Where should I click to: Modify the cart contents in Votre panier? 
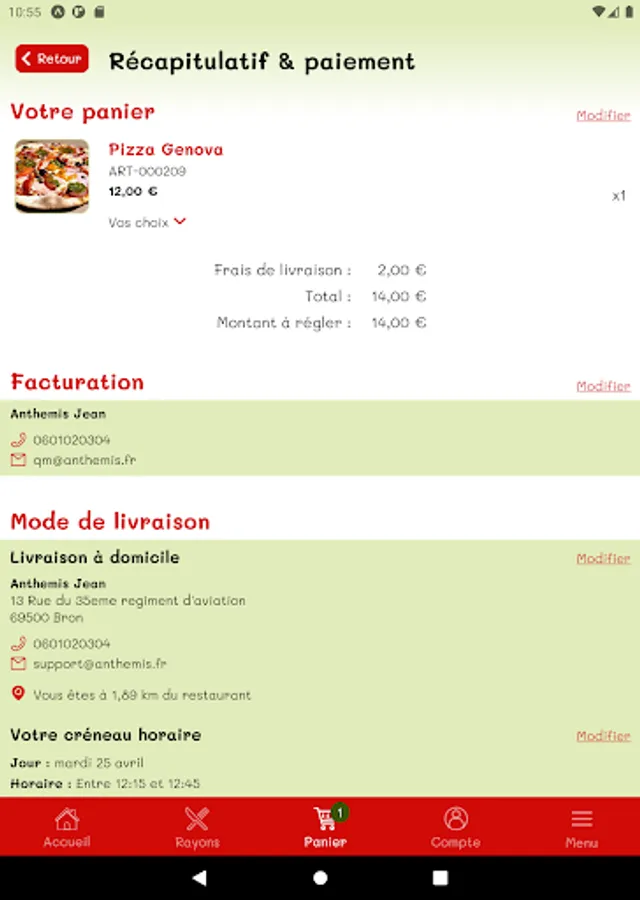point(603,116)
